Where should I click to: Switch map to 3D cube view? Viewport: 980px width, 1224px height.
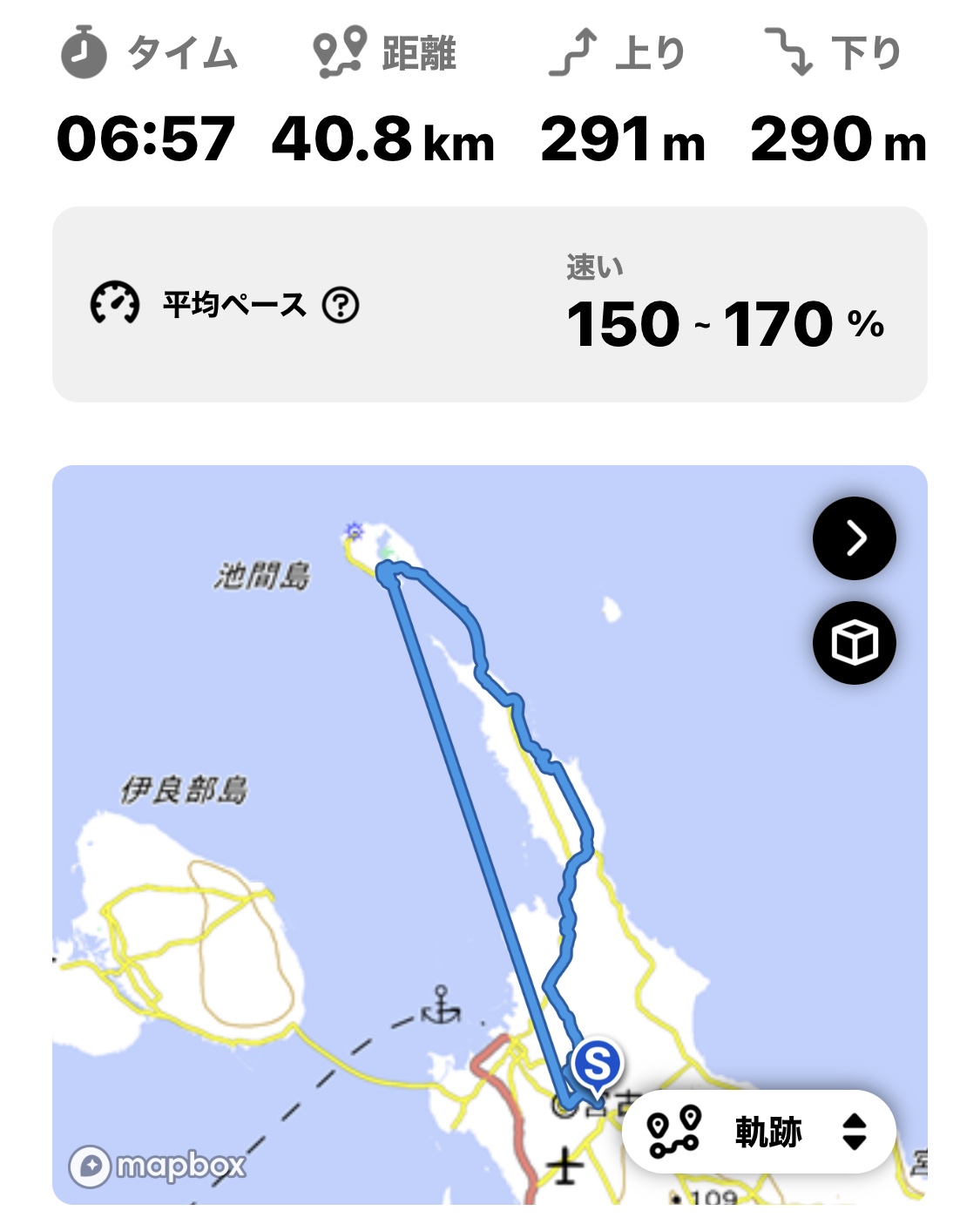[x=854, y=643]
